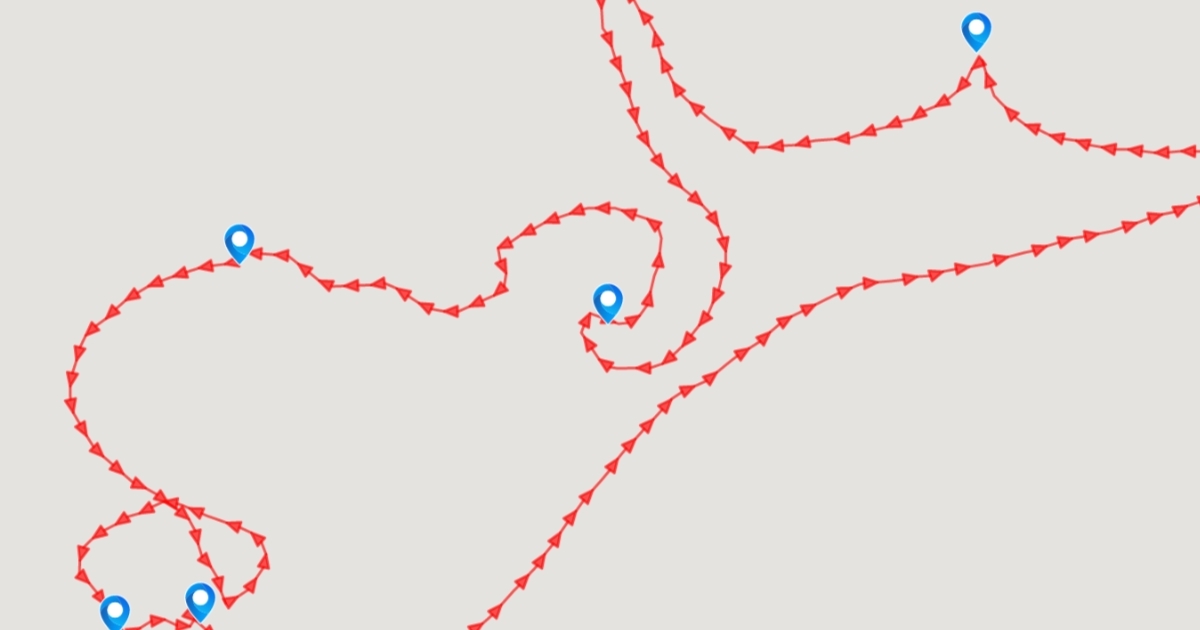The height and width of the screenshot is (630, 1200).
Task: Tap the pin inside the spiral's center
Action: [x=607, y=301]
